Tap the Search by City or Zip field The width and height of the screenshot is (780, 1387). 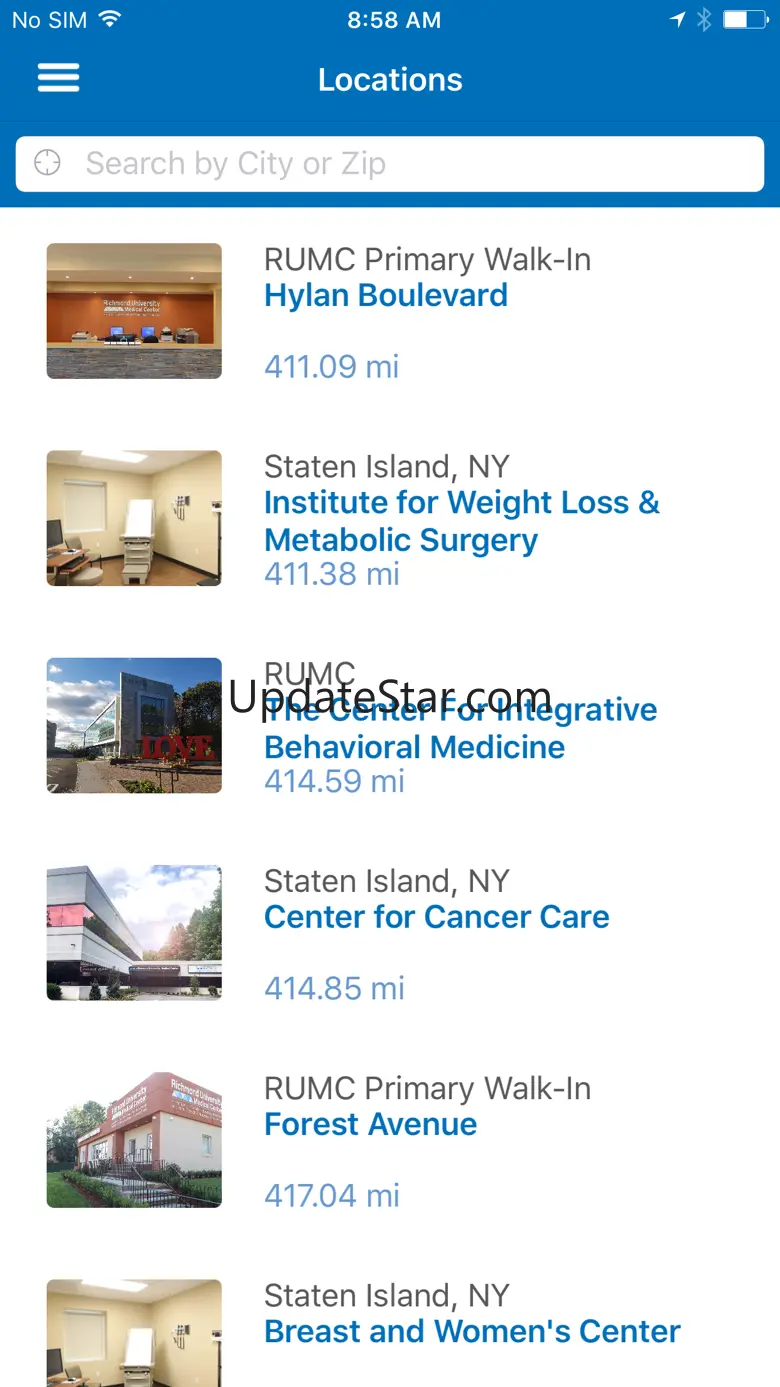(400, 163)
